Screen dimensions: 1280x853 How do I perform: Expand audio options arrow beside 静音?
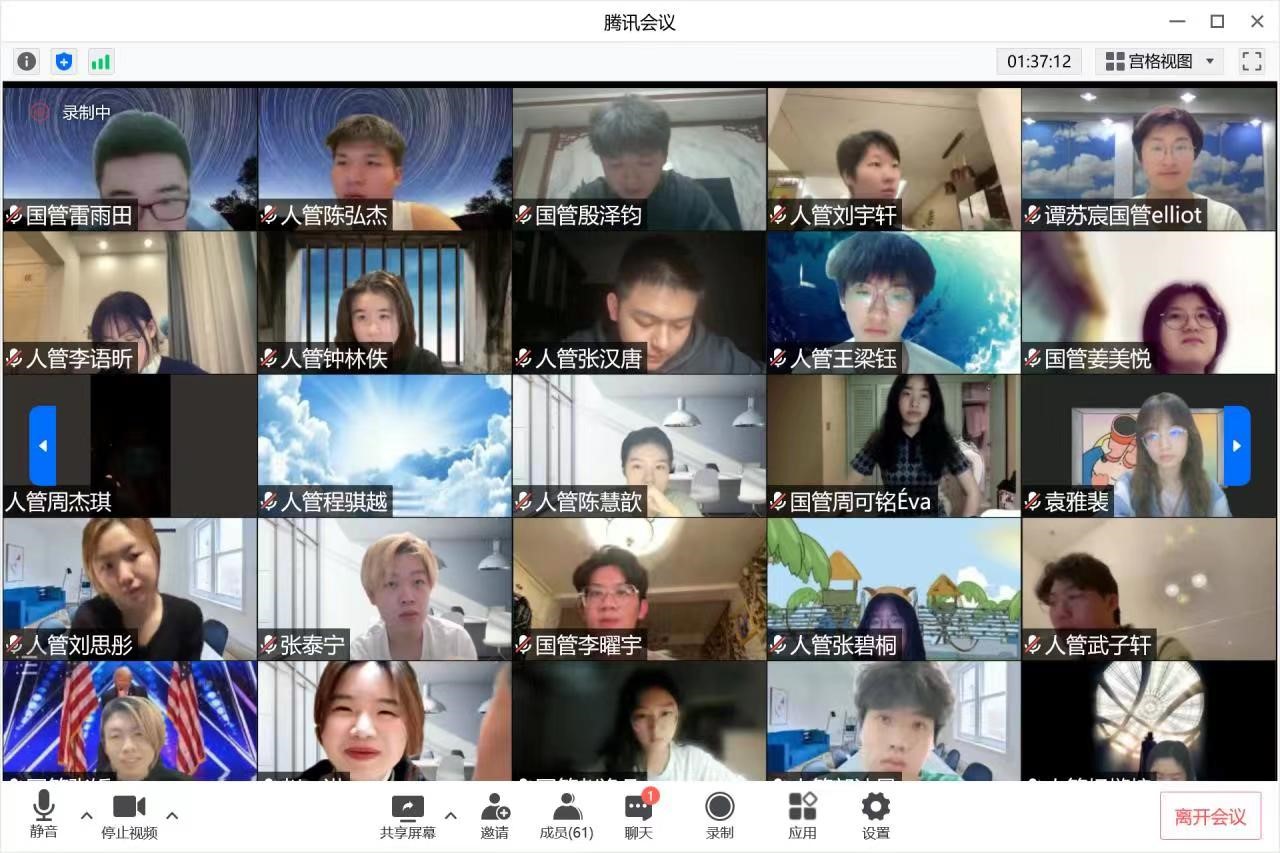pos(86,815)
